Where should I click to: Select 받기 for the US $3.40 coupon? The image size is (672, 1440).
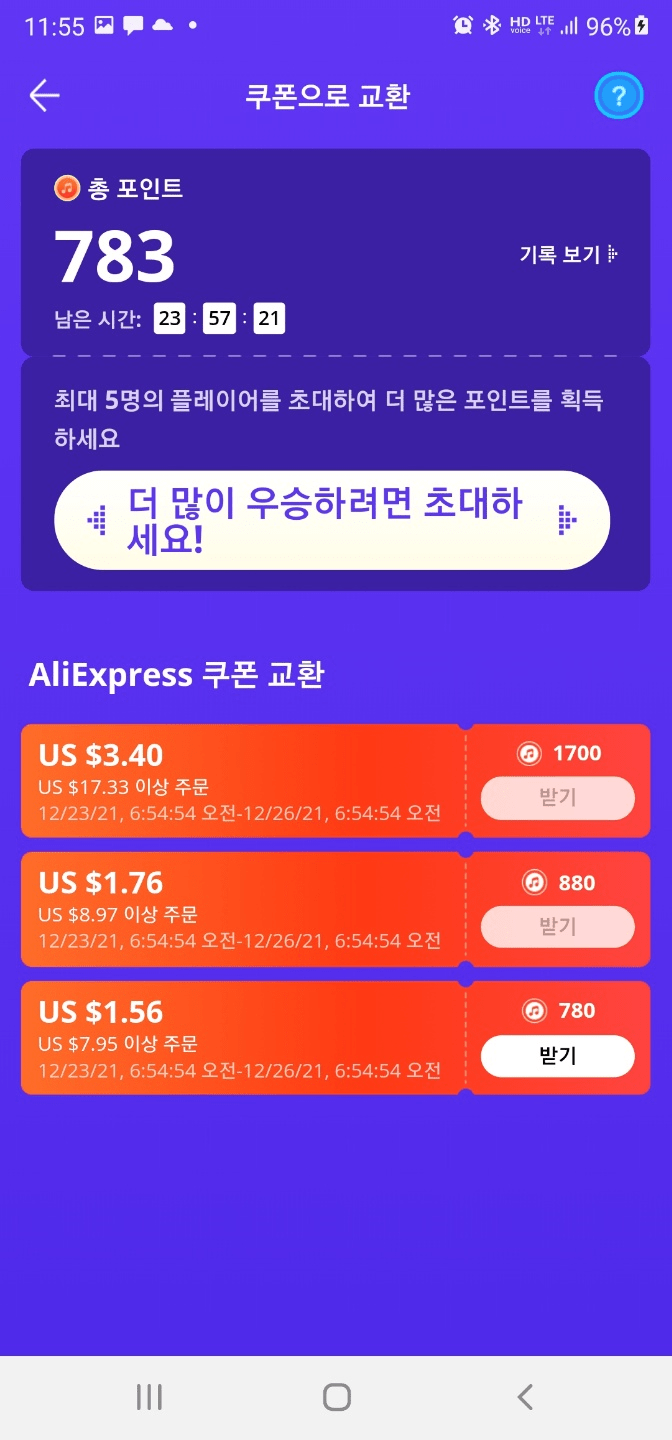click(x=557, y=798)
